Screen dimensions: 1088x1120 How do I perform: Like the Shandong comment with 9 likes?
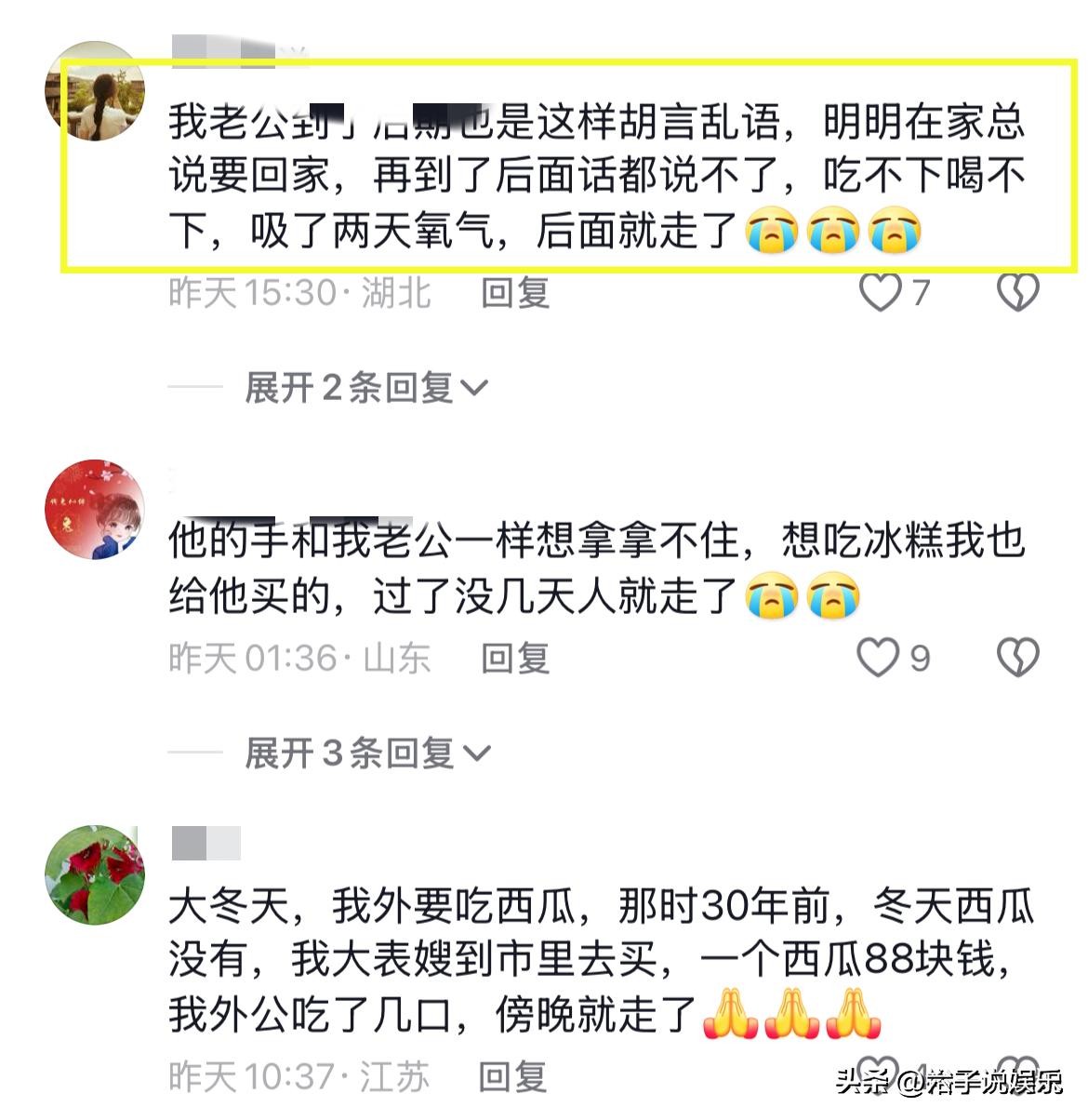pyautogui.click(x=878, y=659)
